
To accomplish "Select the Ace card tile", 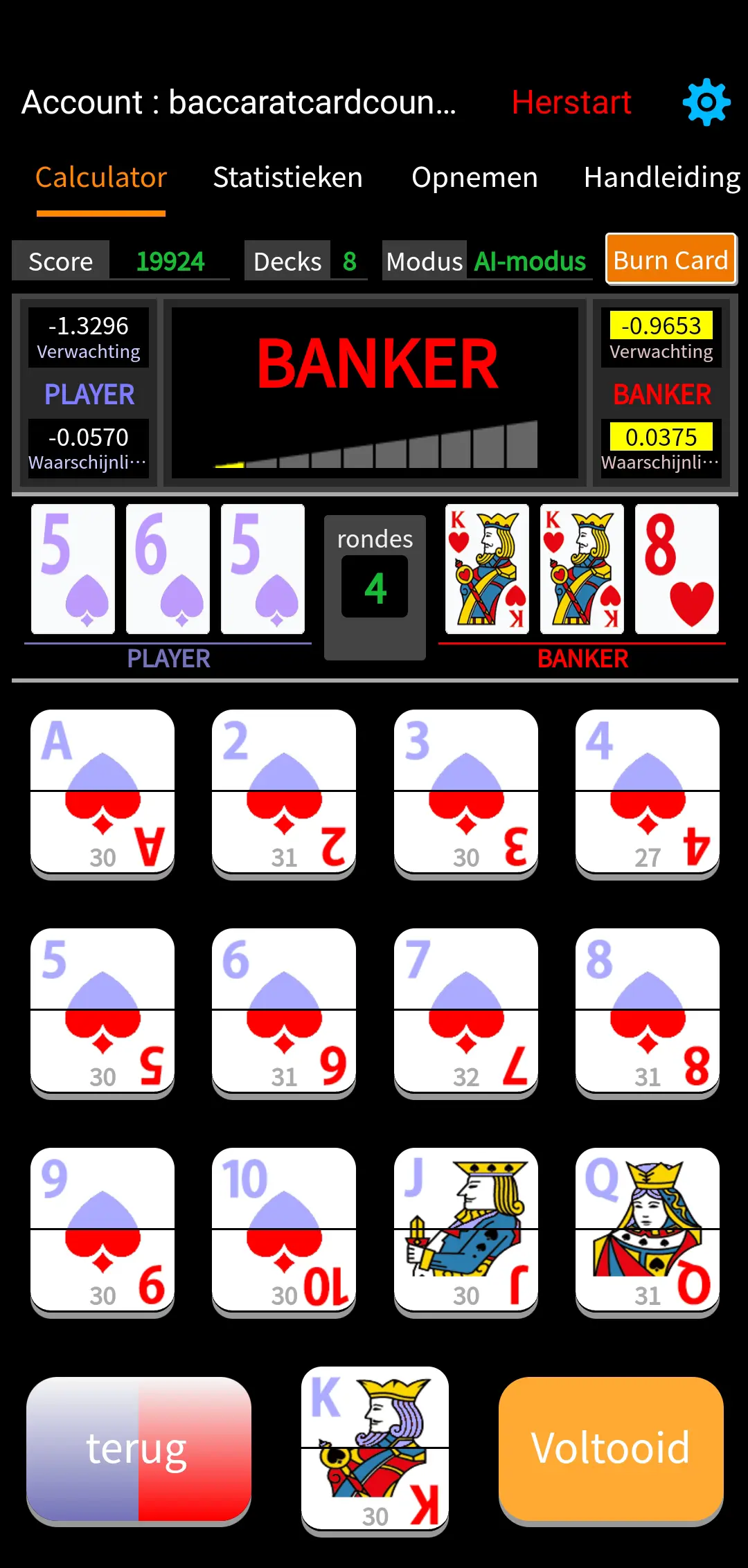I will (103, 792).
